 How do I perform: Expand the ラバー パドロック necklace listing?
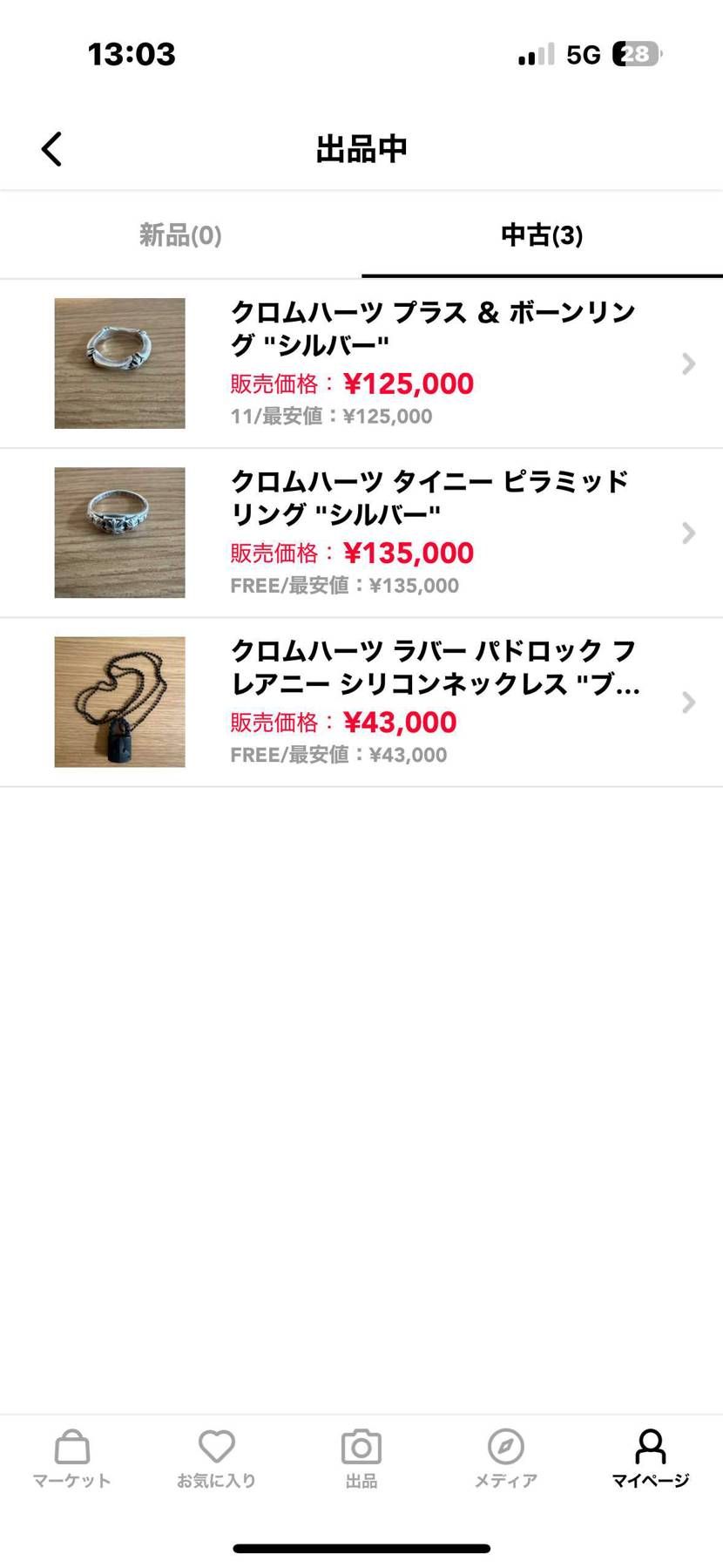689,702
